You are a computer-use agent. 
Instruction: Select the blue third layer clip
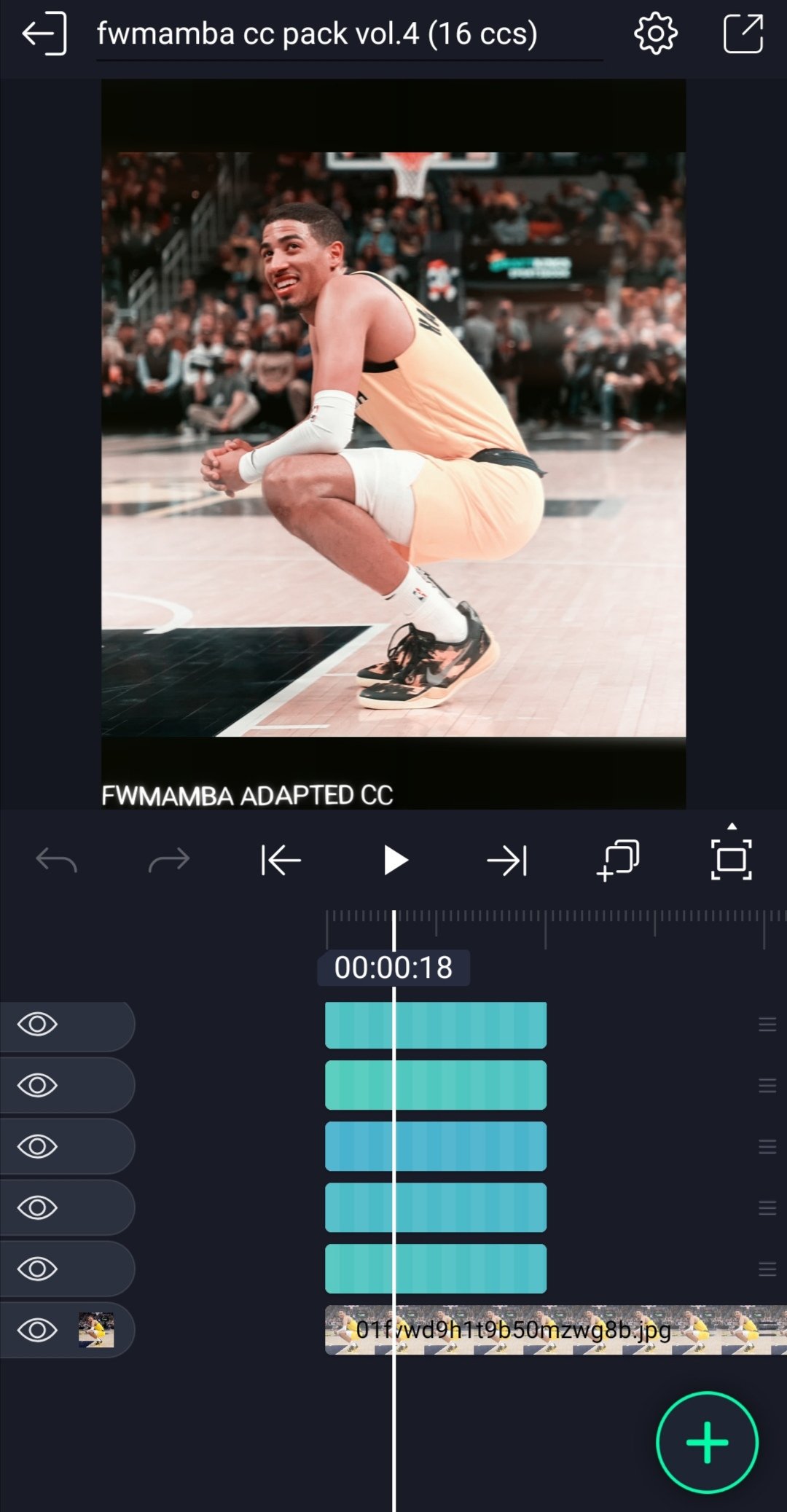pos(466,1146)
